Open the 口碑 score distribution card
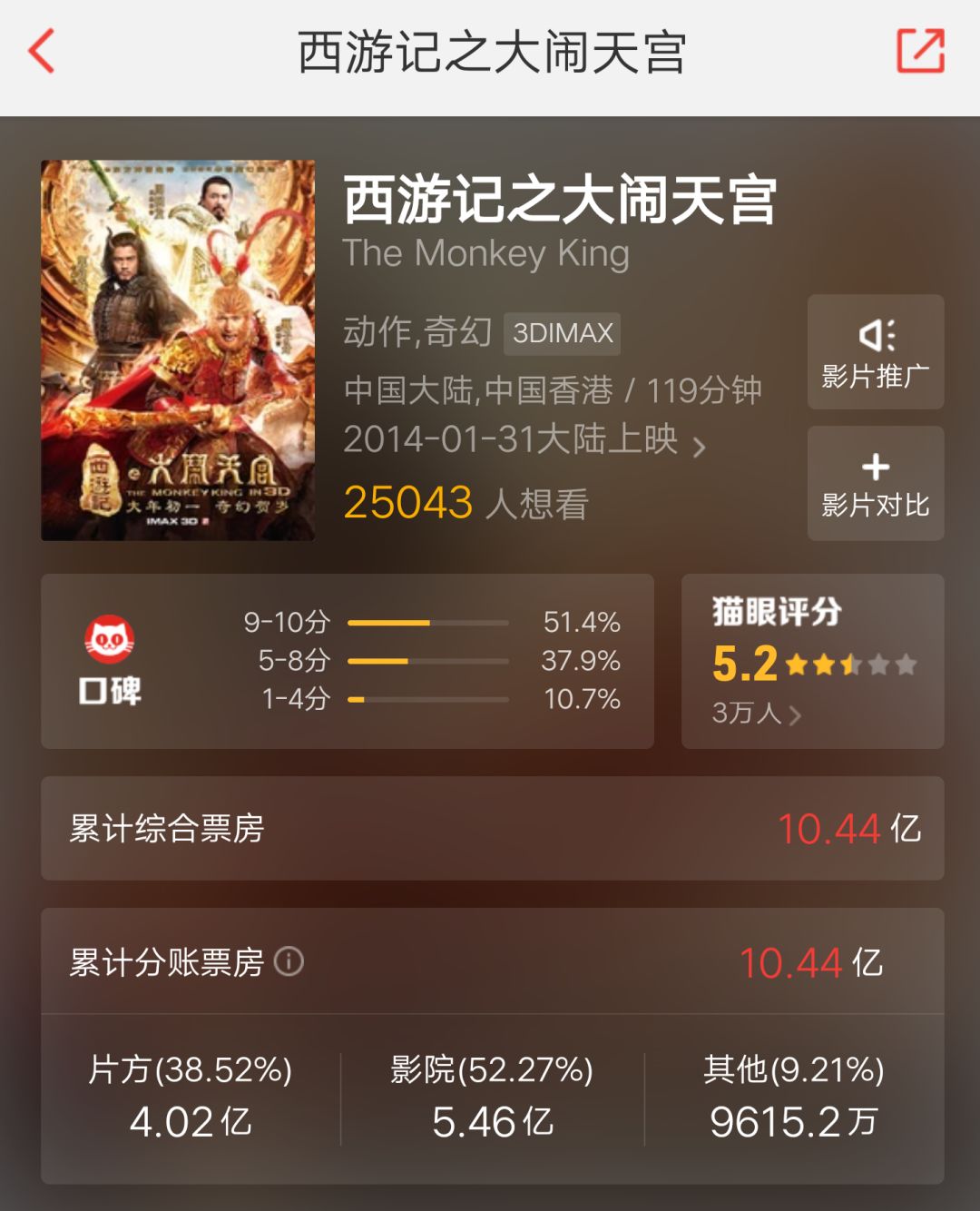This screenshot has height=1211, width=980. (348, 662)
